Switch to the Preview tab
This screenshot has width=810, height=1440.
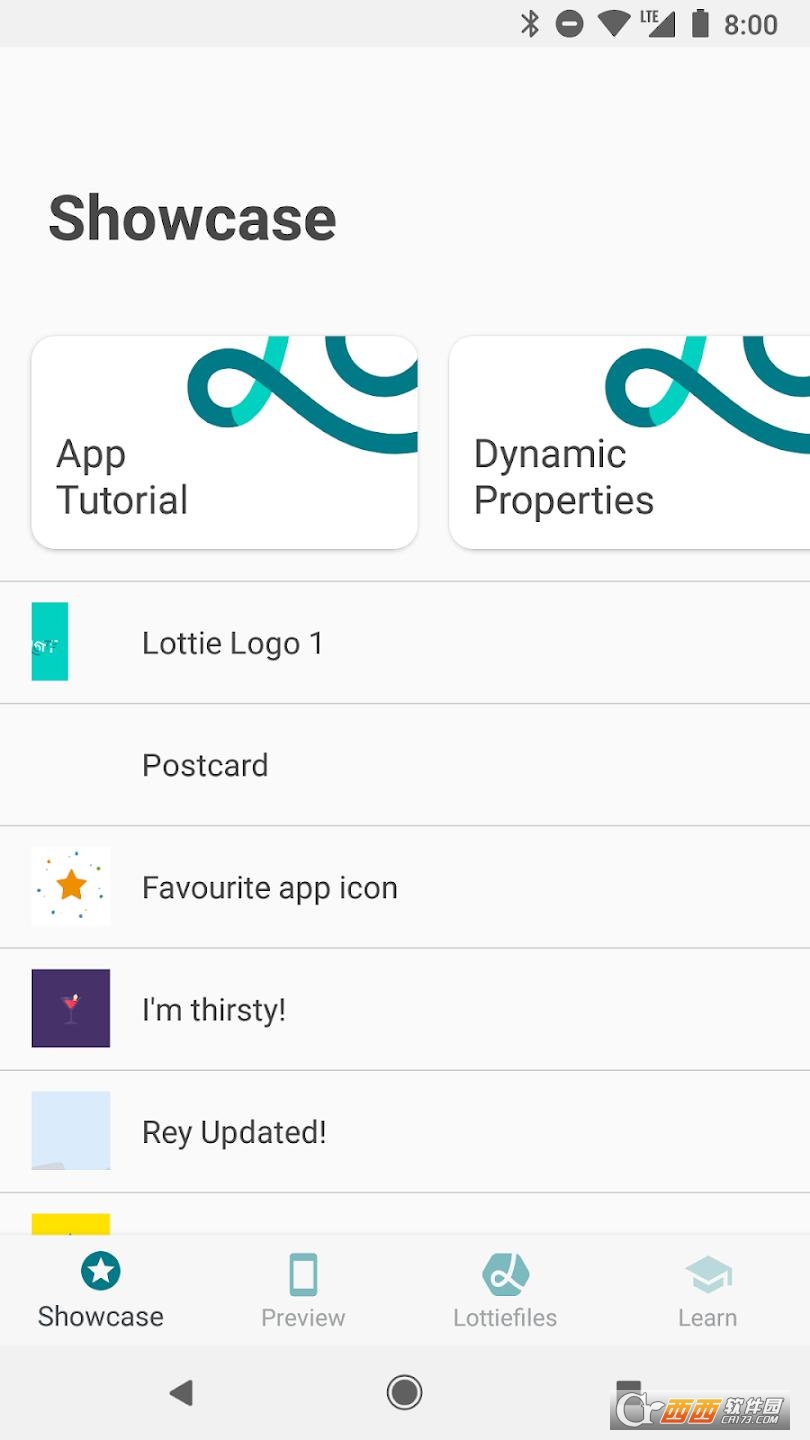[x=303, y=1290]
